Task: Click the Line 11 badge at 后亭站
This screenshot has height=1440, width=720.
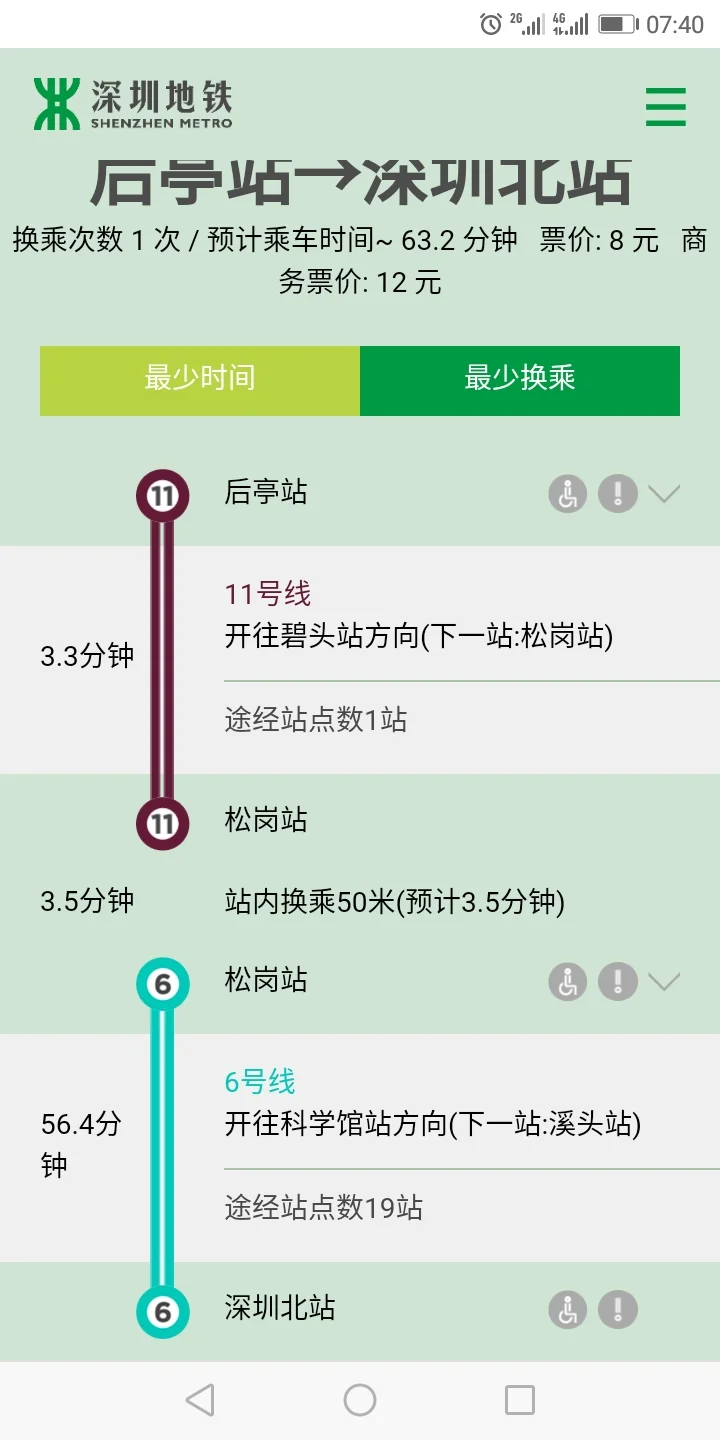Action: point(162,493)
